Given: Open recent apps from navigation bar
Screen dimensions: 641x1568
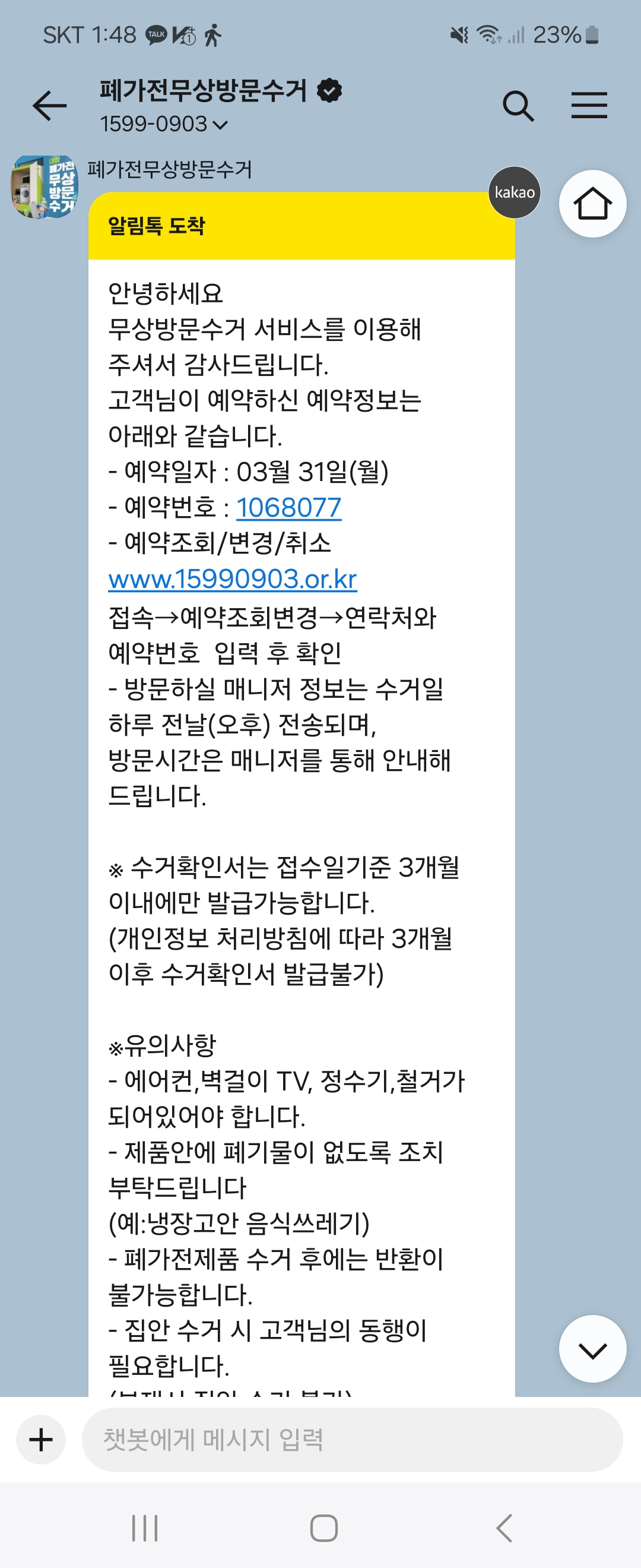Looking at the screenshot, I should click(145, 1528).
